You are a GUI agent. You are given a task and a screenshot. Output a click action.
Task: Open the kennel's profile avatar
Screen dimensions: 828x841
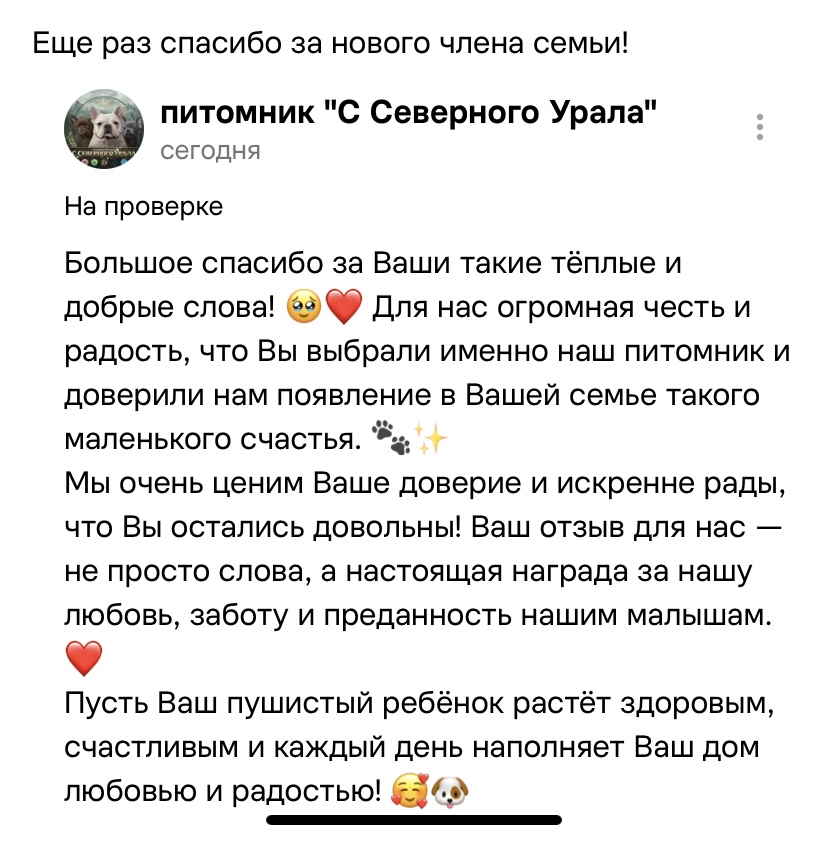[104, 129]
